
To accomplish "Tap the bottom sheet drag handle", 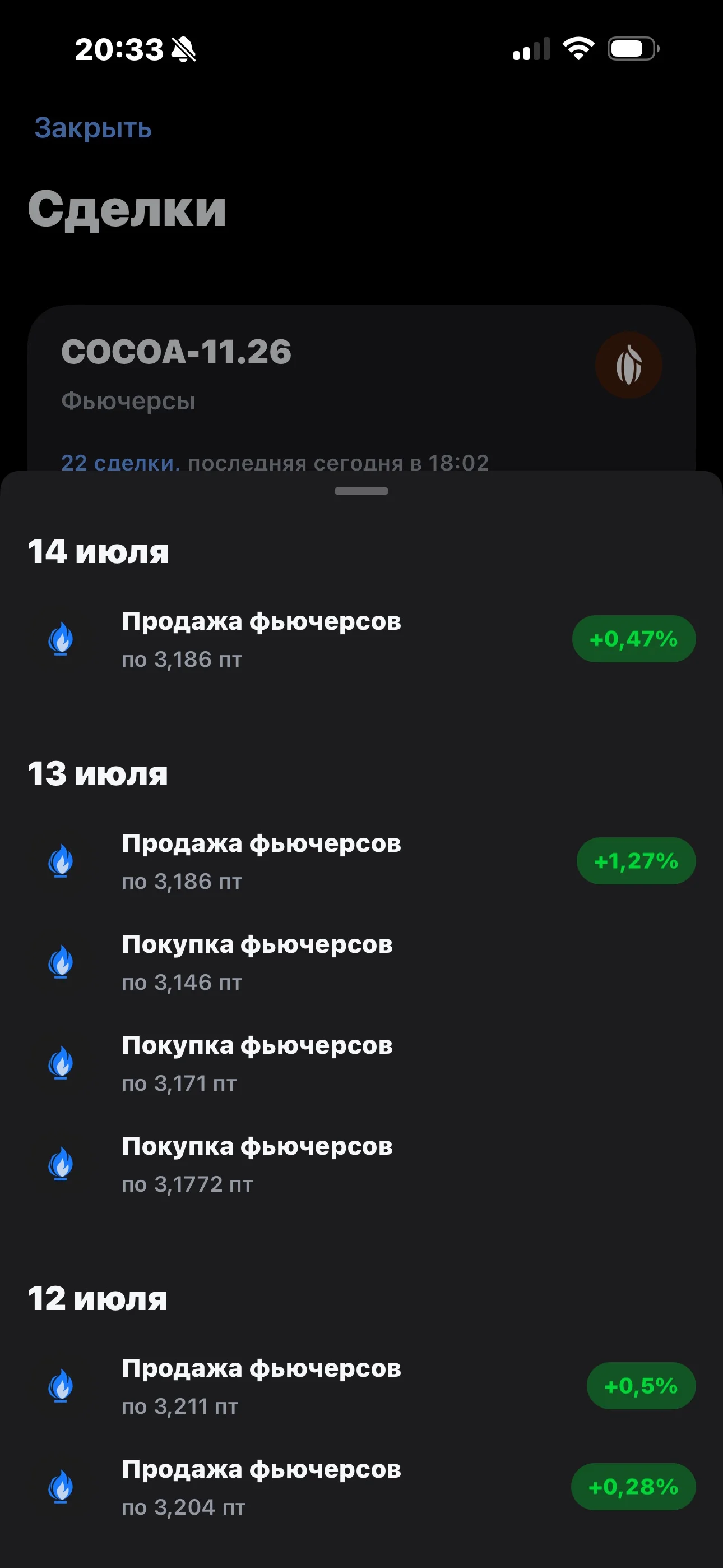I will tap(361, 491).
